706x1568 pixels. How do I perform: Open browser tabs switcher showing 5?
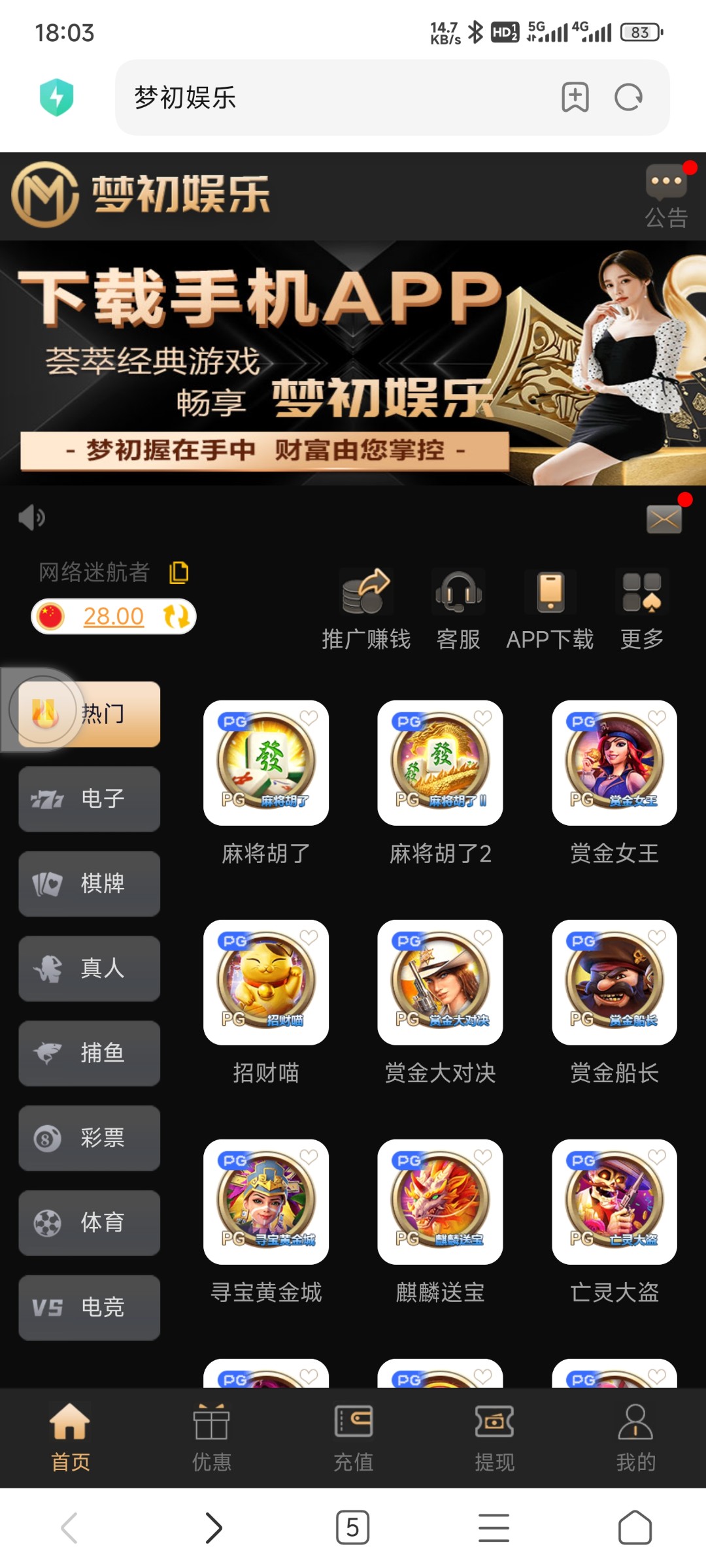coord(352,1527)
